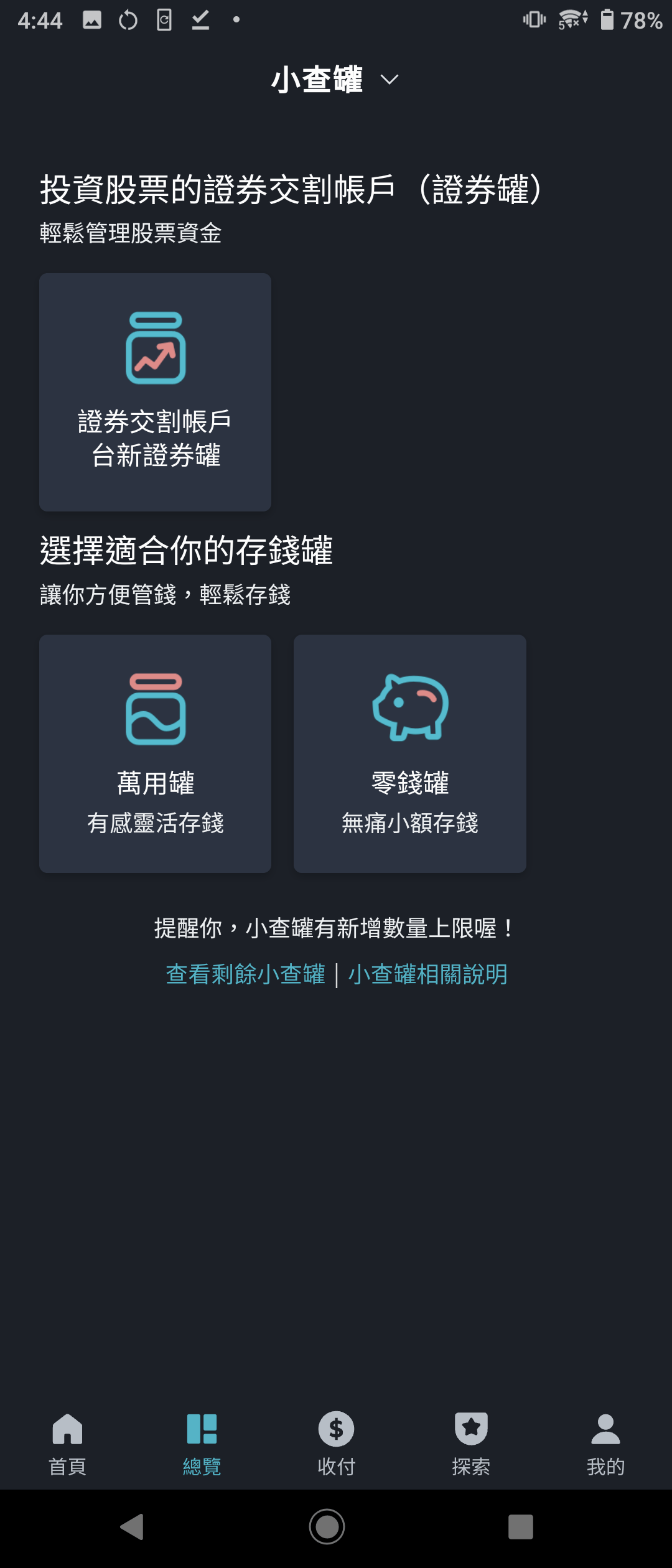Switch to the 收付 tab
The width and height of the screenshot is (672, 1568).
pyautogui.click(x=335, y=1444)
